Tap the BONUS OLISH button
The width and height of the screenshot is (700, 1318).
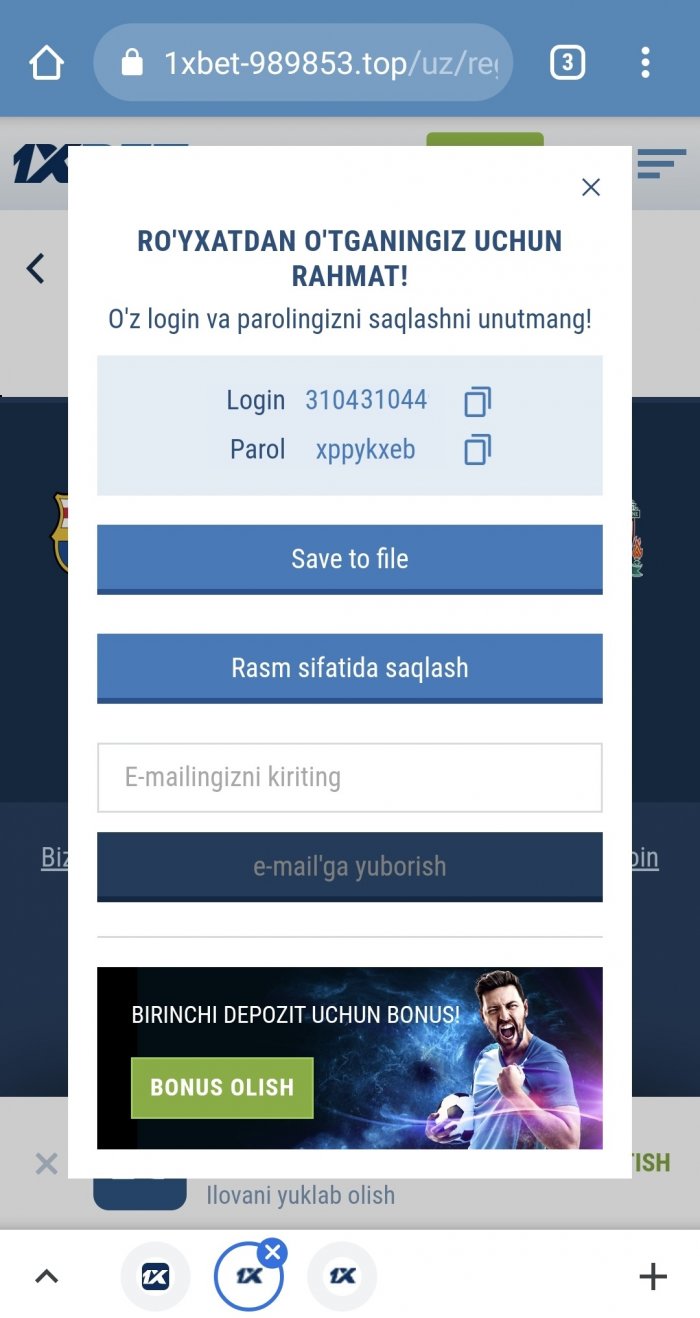222,1088
